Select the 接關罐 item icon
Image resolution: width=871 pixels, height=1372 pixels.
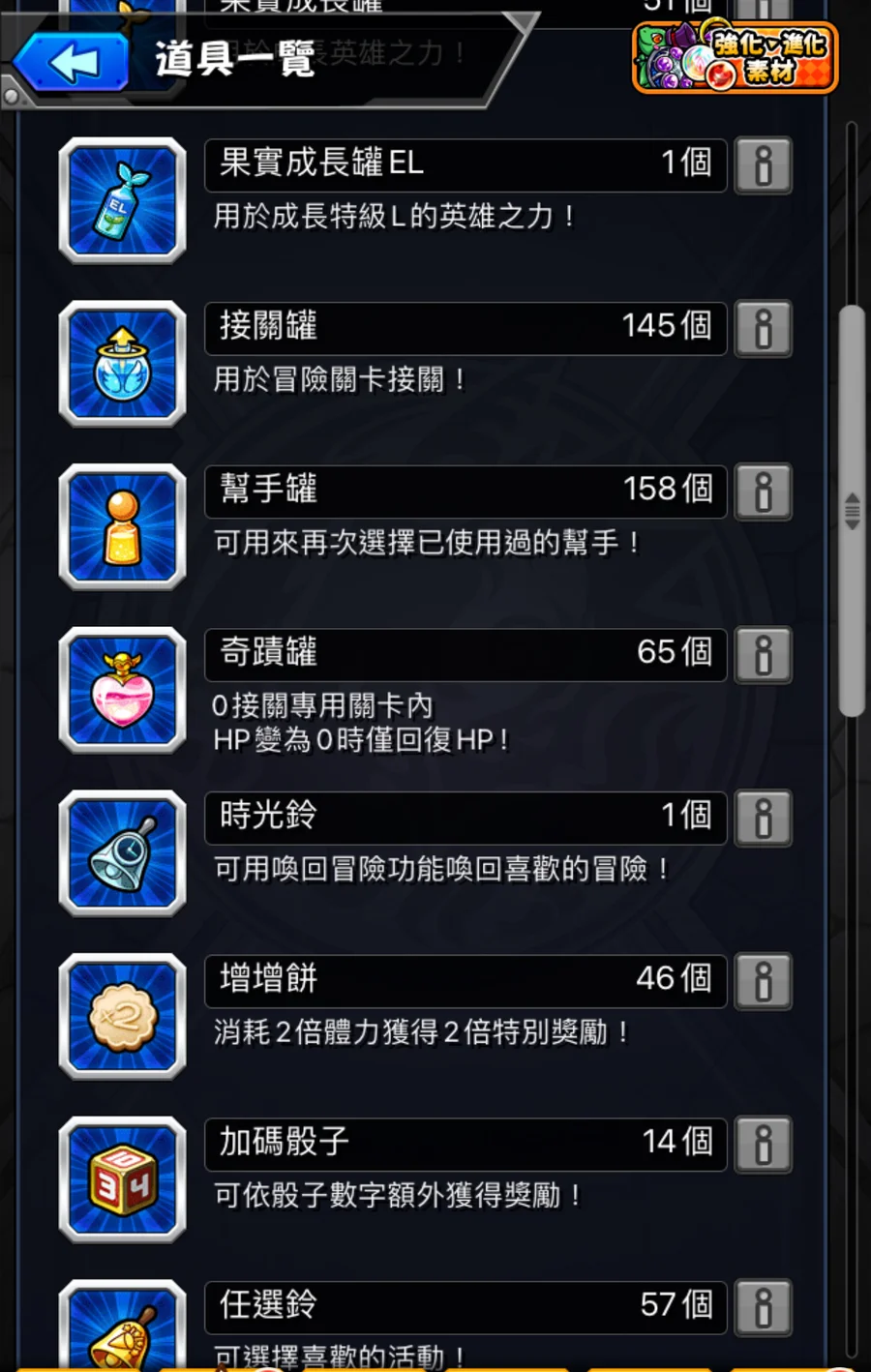click(x=122, y=364)
